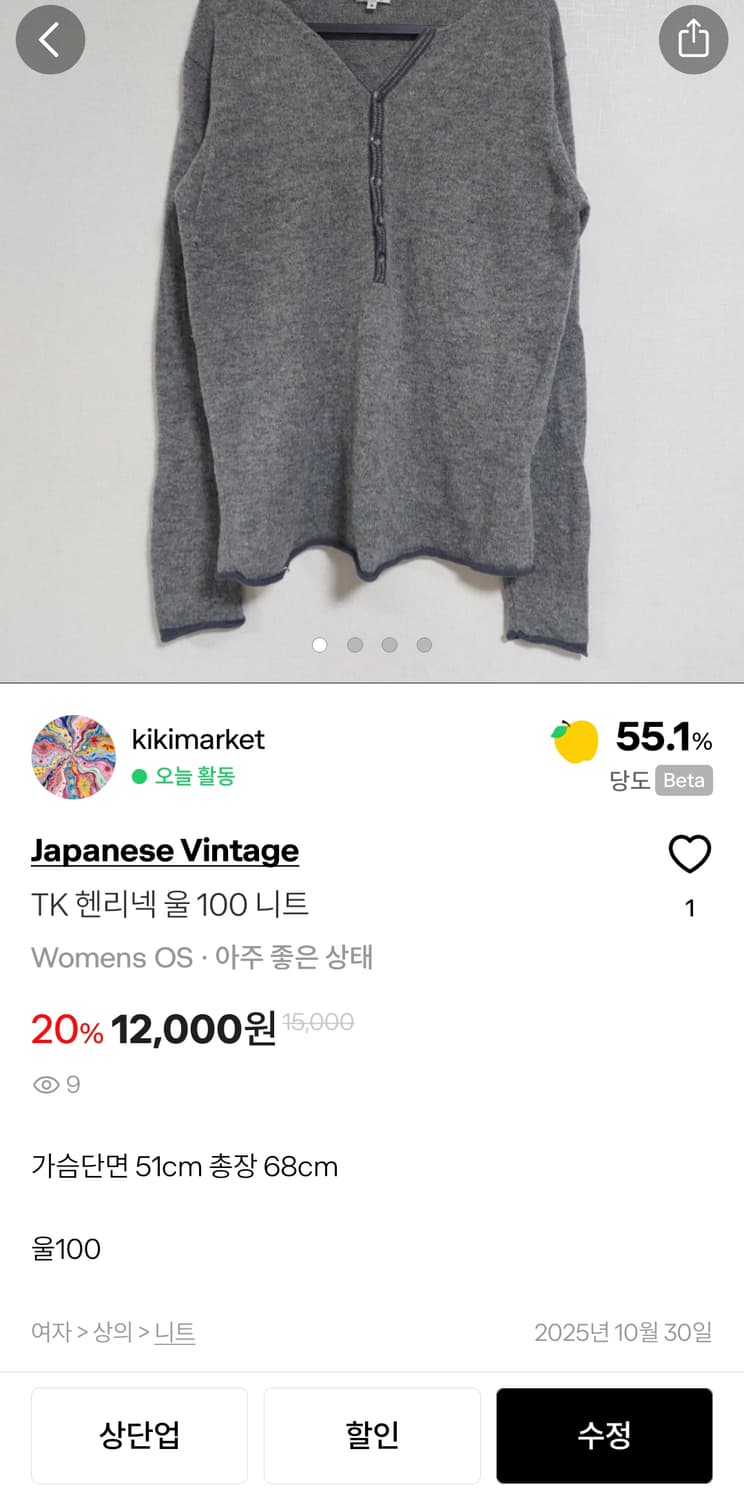Select the first carousel pagination dot
This screenshot has height=1500, width=744.
pyautogui.click(x=320, y=645)
